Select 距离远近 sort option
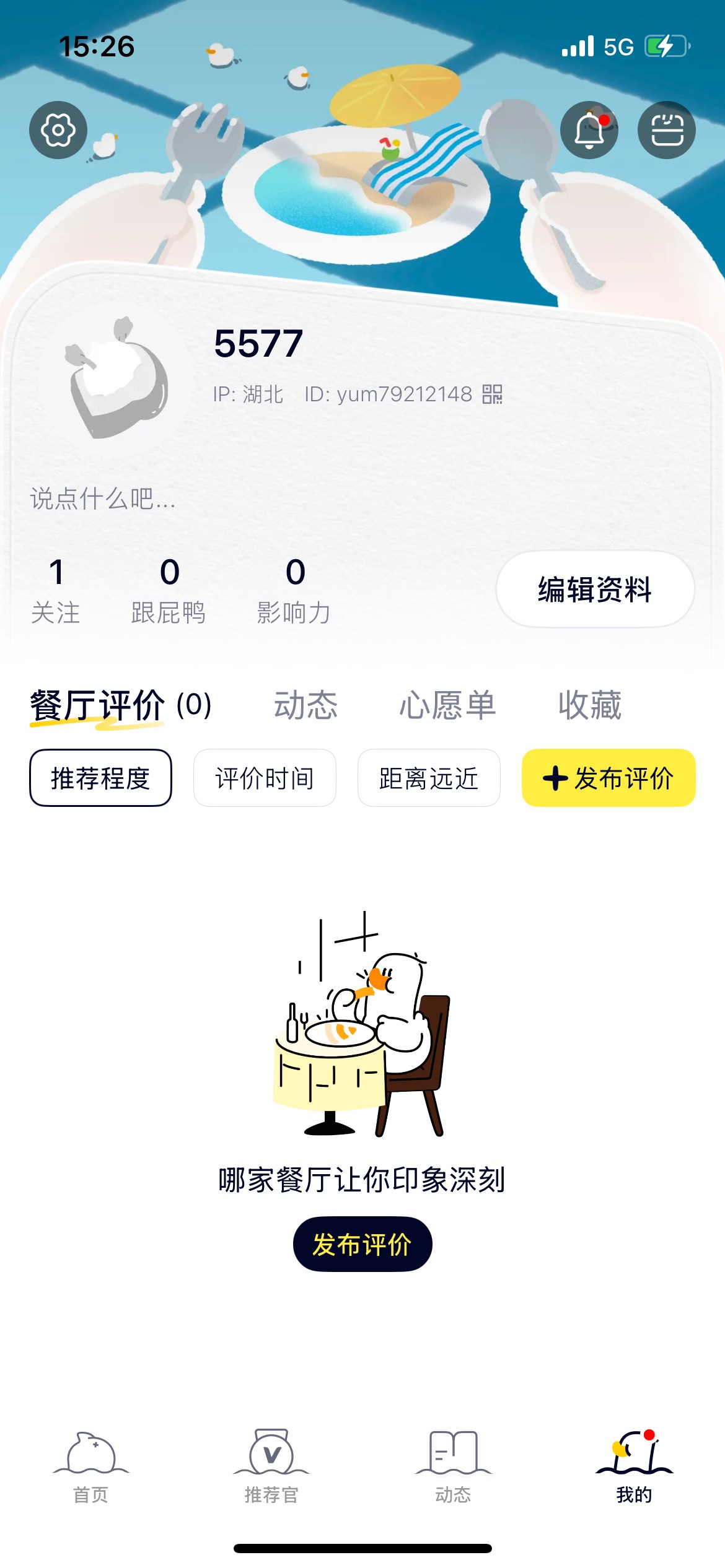Viewport: 725px width, 1568px height. click(428, 779)
